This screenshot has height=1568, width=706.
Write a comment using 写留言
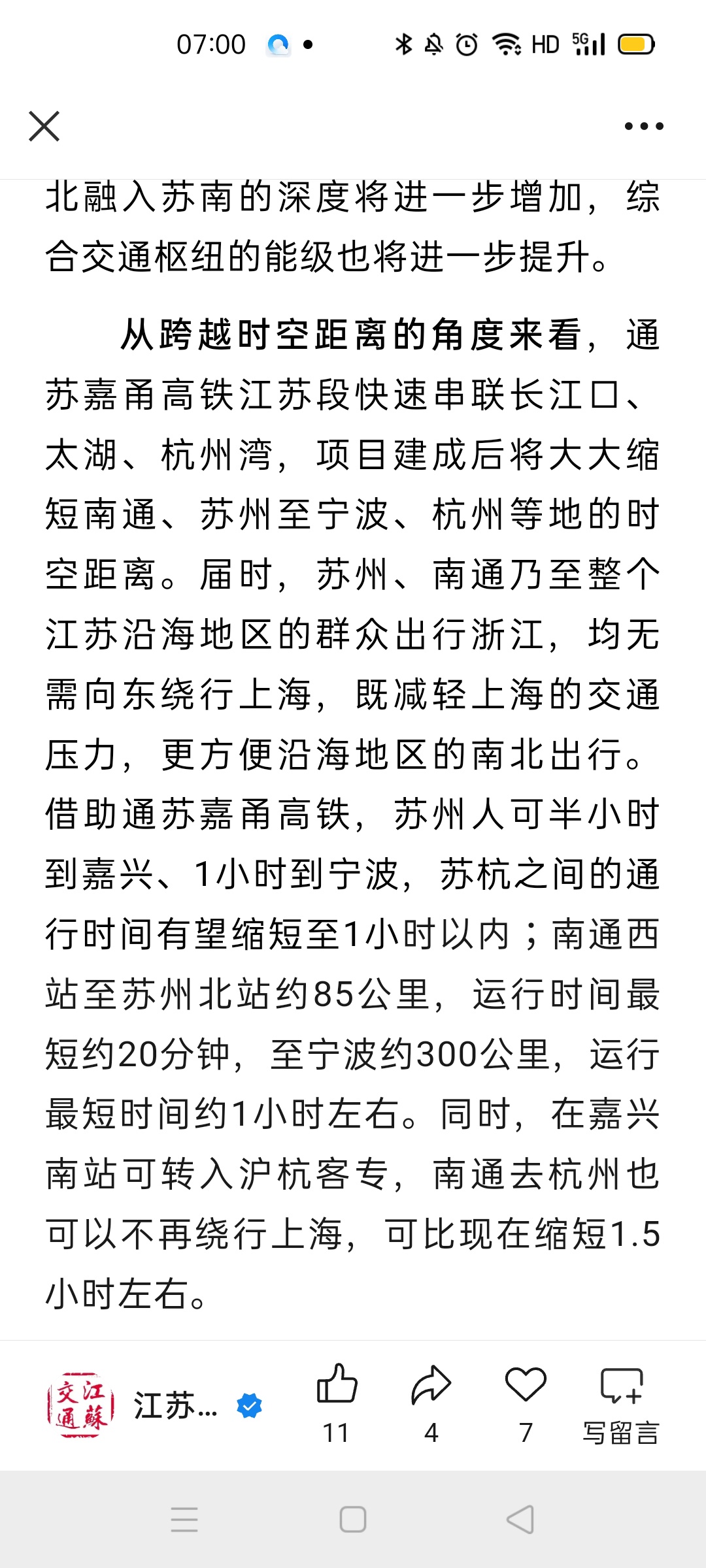pos(621,1403)
